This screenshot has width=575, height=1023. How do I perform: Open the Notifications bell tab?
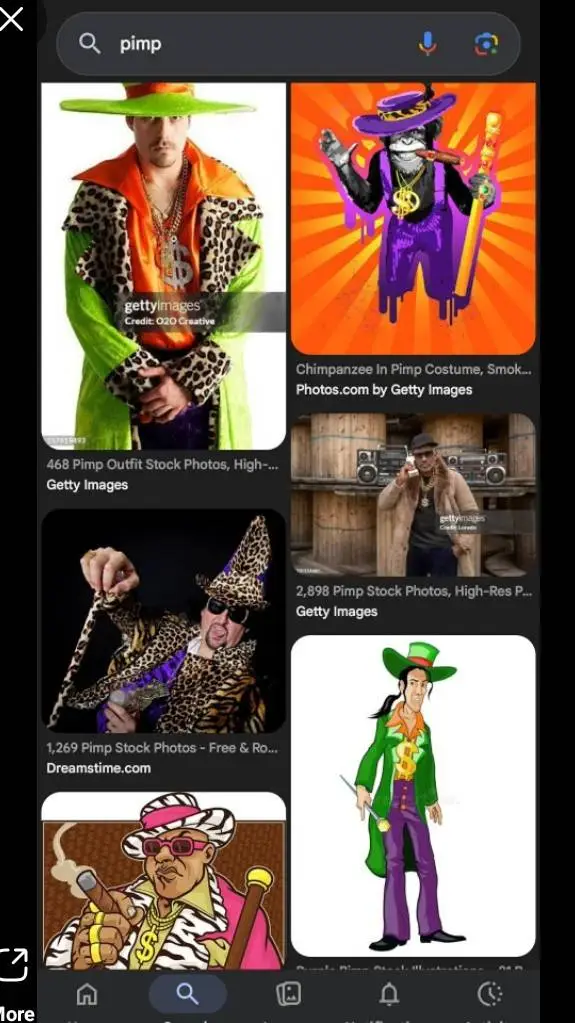(389, 994)
